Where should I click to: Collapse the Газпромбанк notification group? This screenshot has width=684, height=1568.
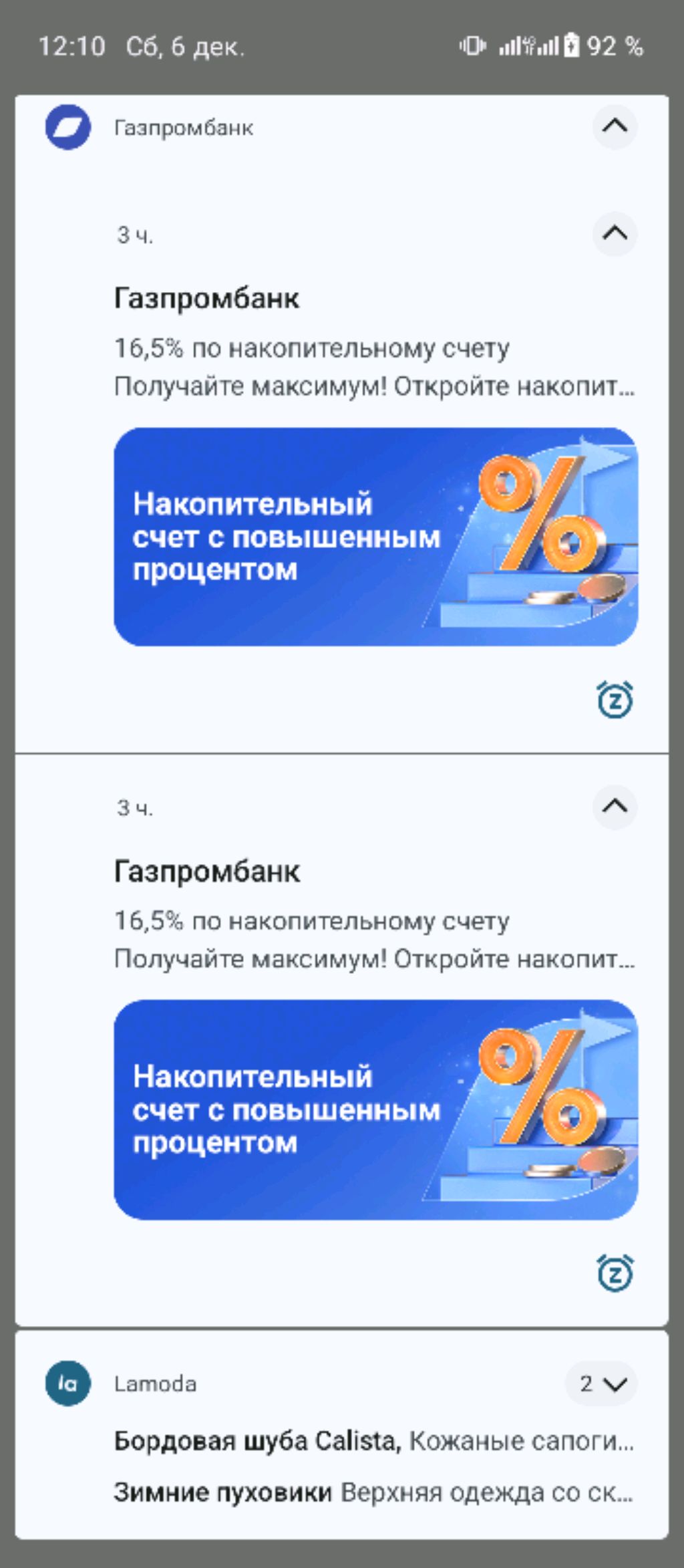[x=615, y=126]
